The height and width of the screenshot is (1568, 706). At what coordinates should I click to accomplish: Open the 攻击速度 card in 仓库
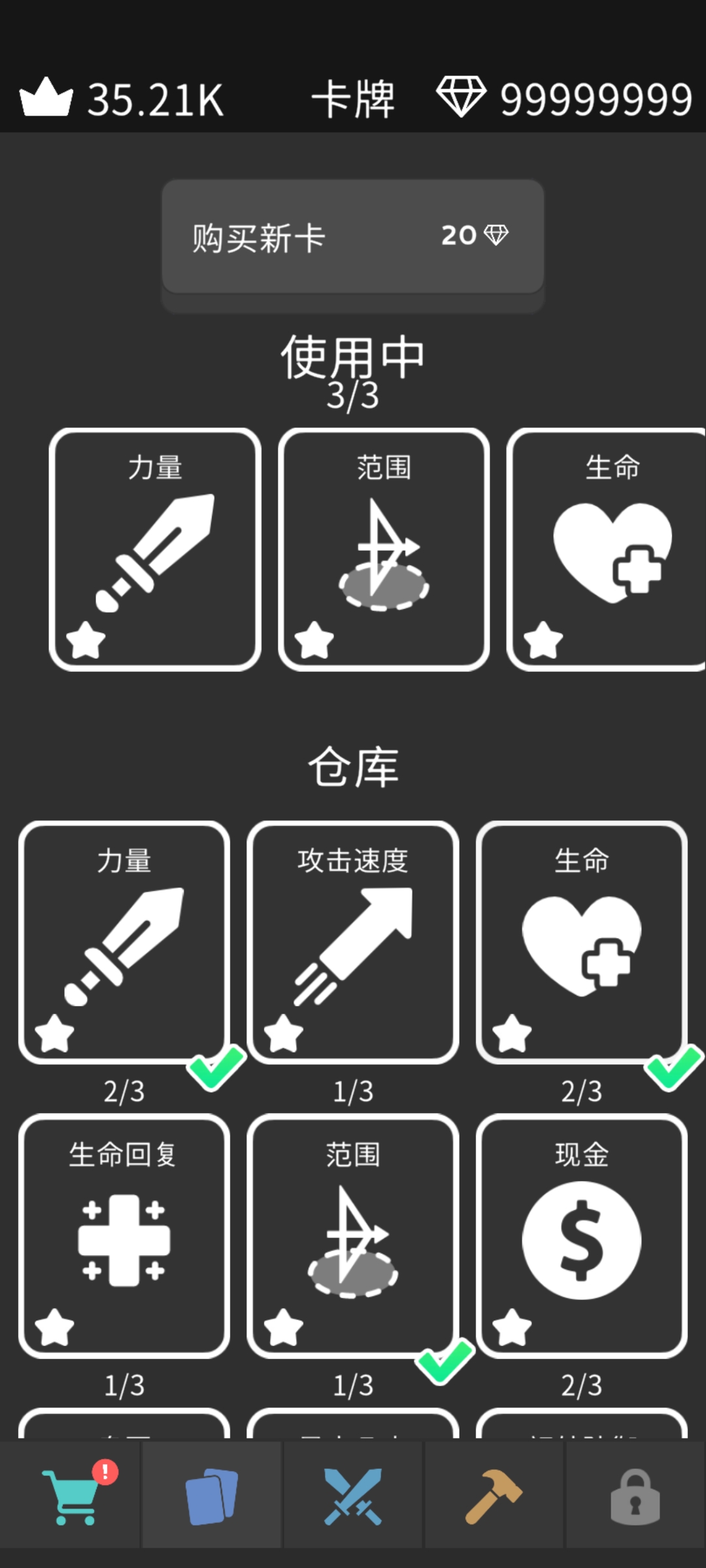(353, 942)
